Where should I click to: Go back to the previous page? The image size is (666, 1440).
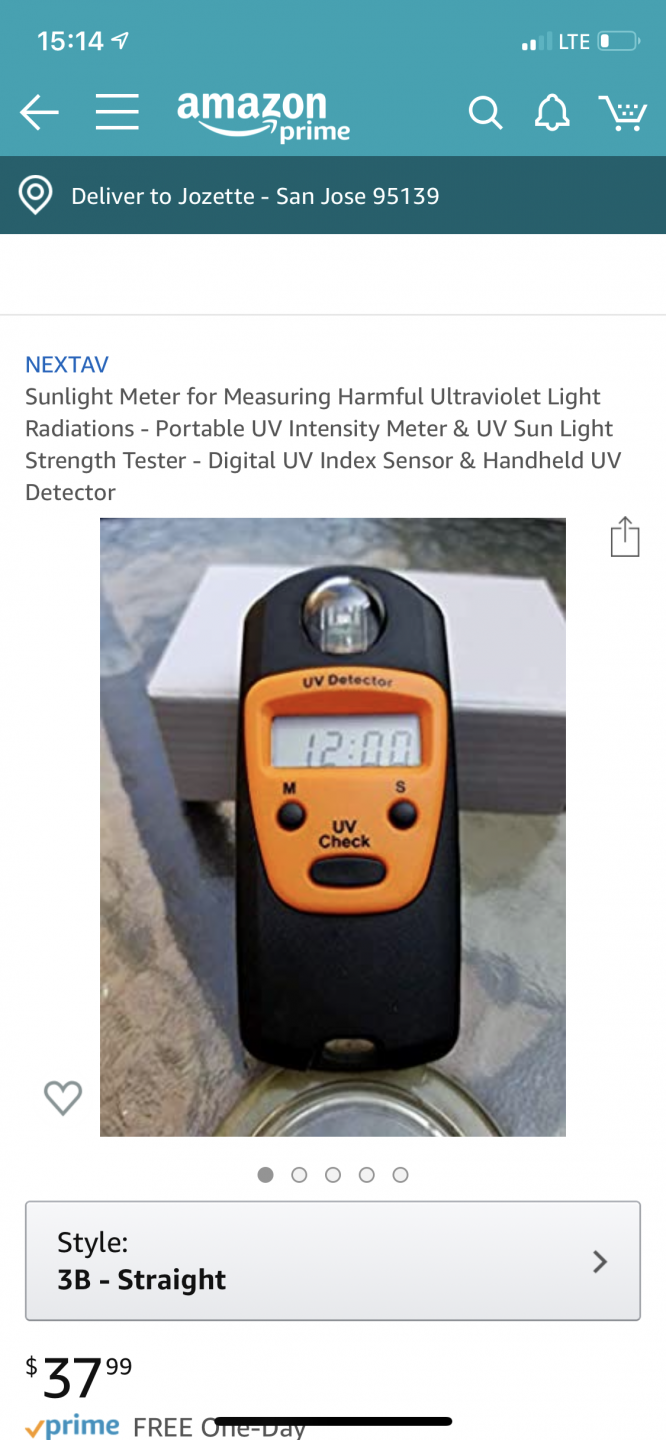39,113
